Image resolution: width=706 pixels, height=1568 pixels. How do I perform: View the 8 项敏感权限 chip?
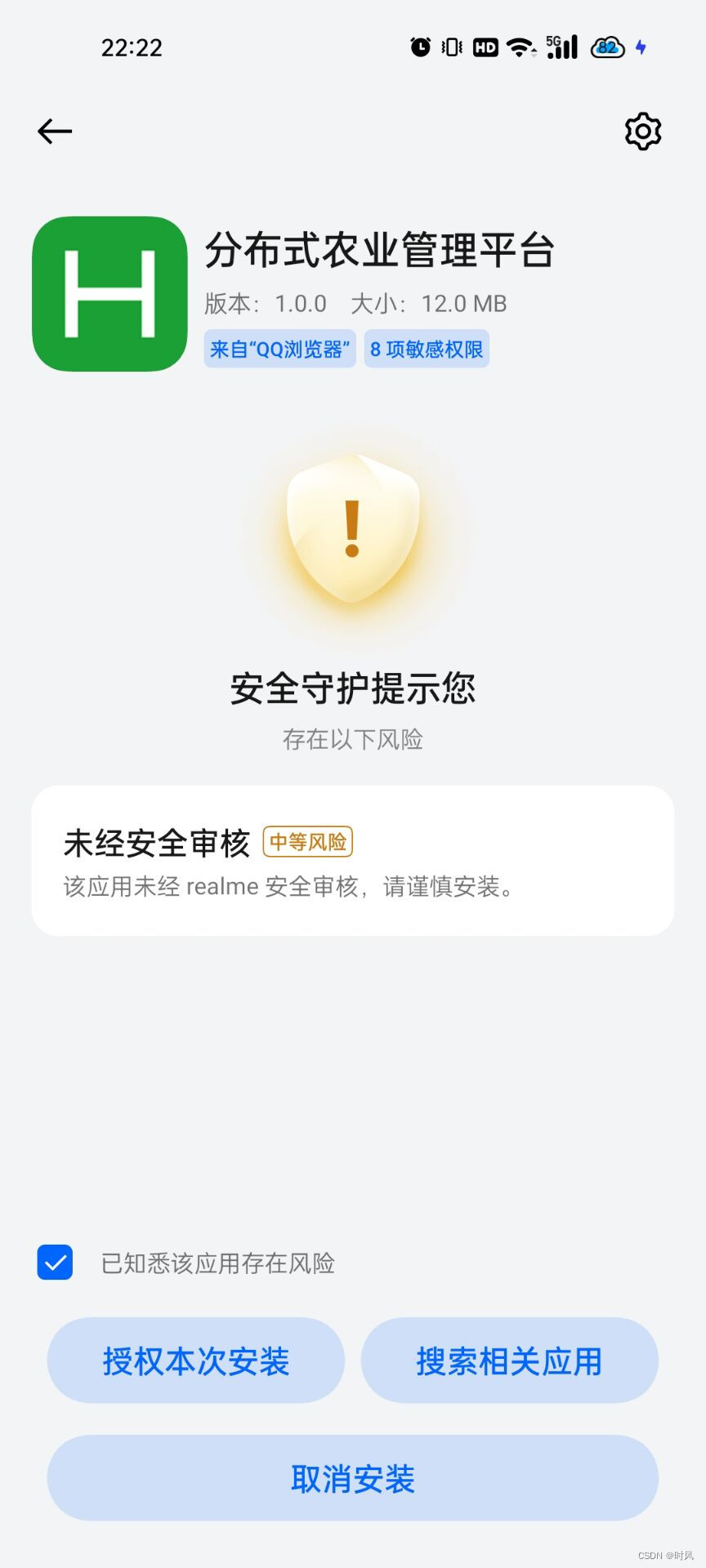coord(426,350)
